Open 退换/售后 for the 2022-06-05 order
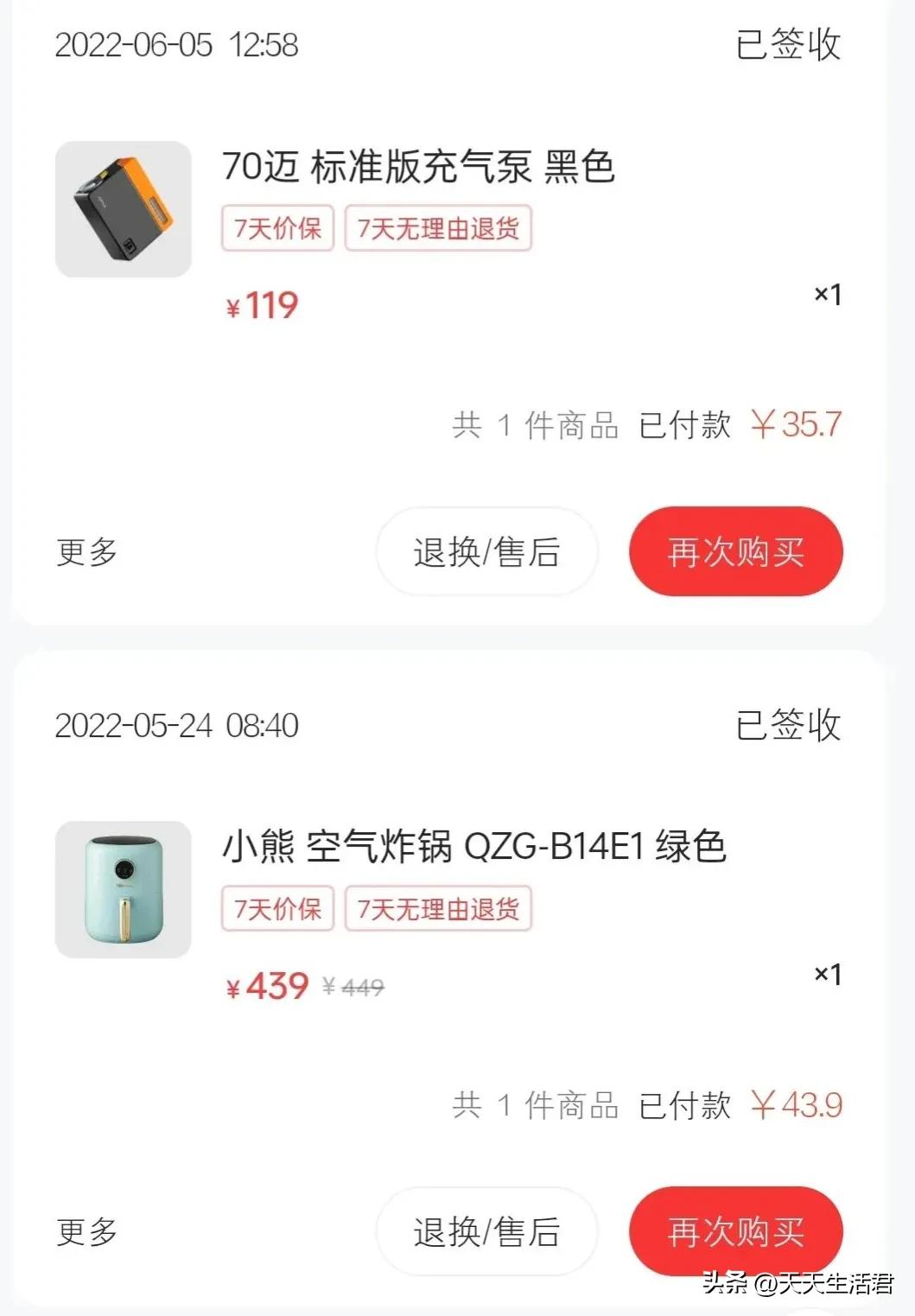The height and width of the screenshot is (1316, 915). point(487,553)
